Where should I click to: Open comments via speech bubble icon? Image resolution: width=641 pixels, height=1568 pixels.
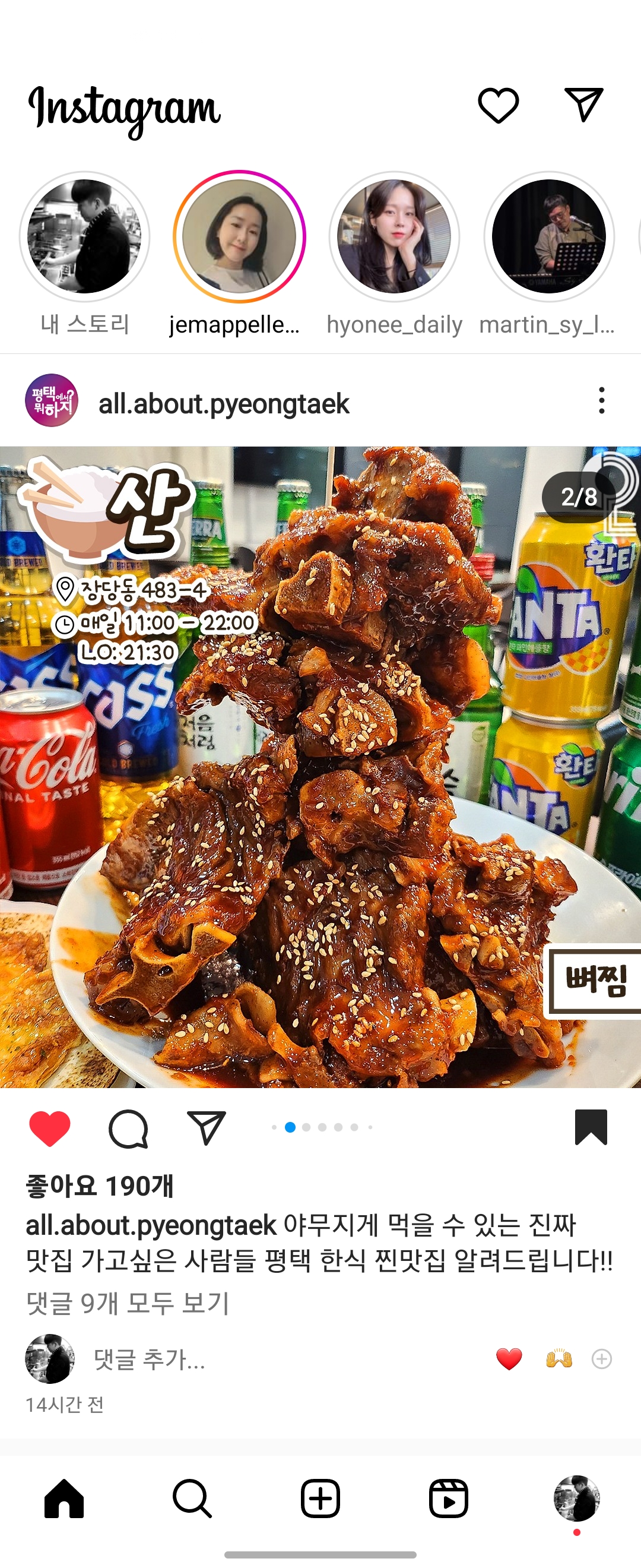[x=128, y=1128]
